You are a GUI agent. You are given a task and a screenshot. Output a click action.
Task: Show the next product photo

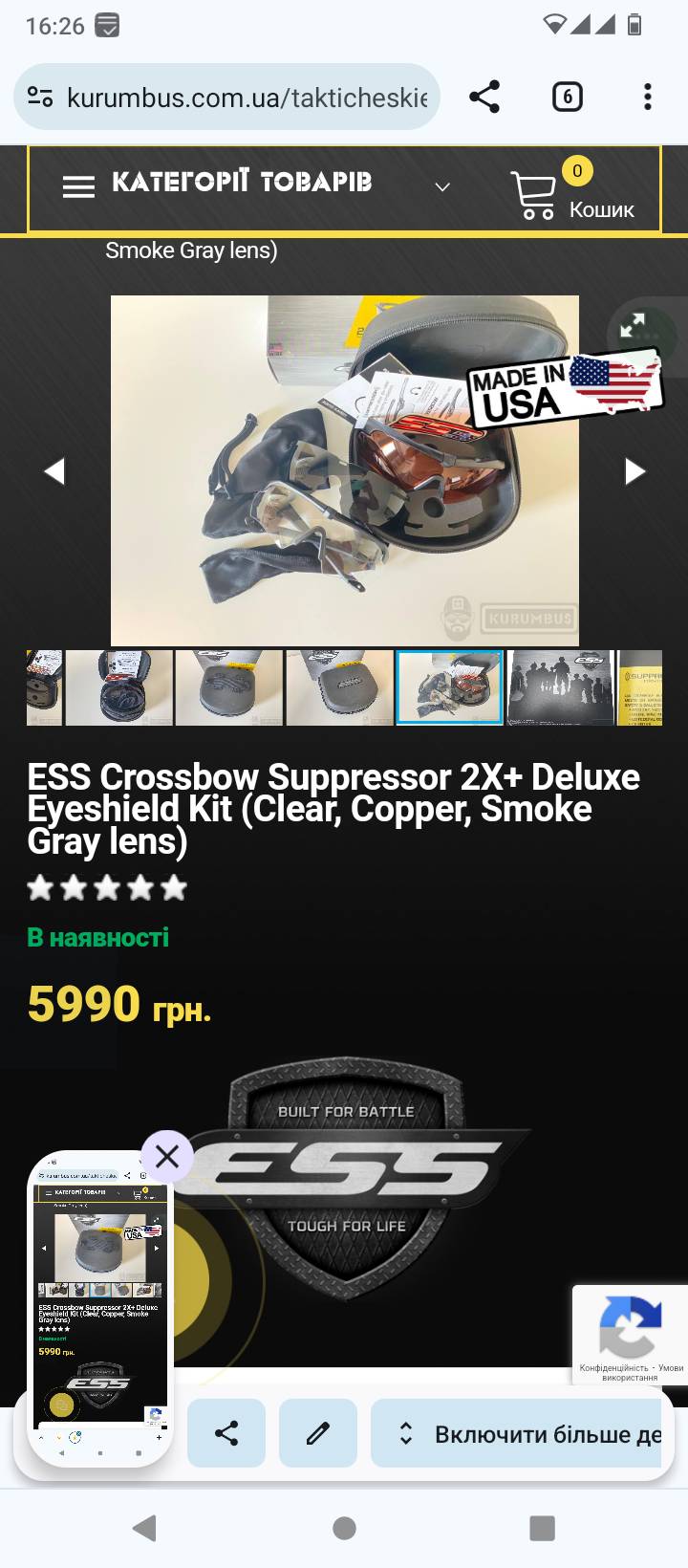point(634,470)
